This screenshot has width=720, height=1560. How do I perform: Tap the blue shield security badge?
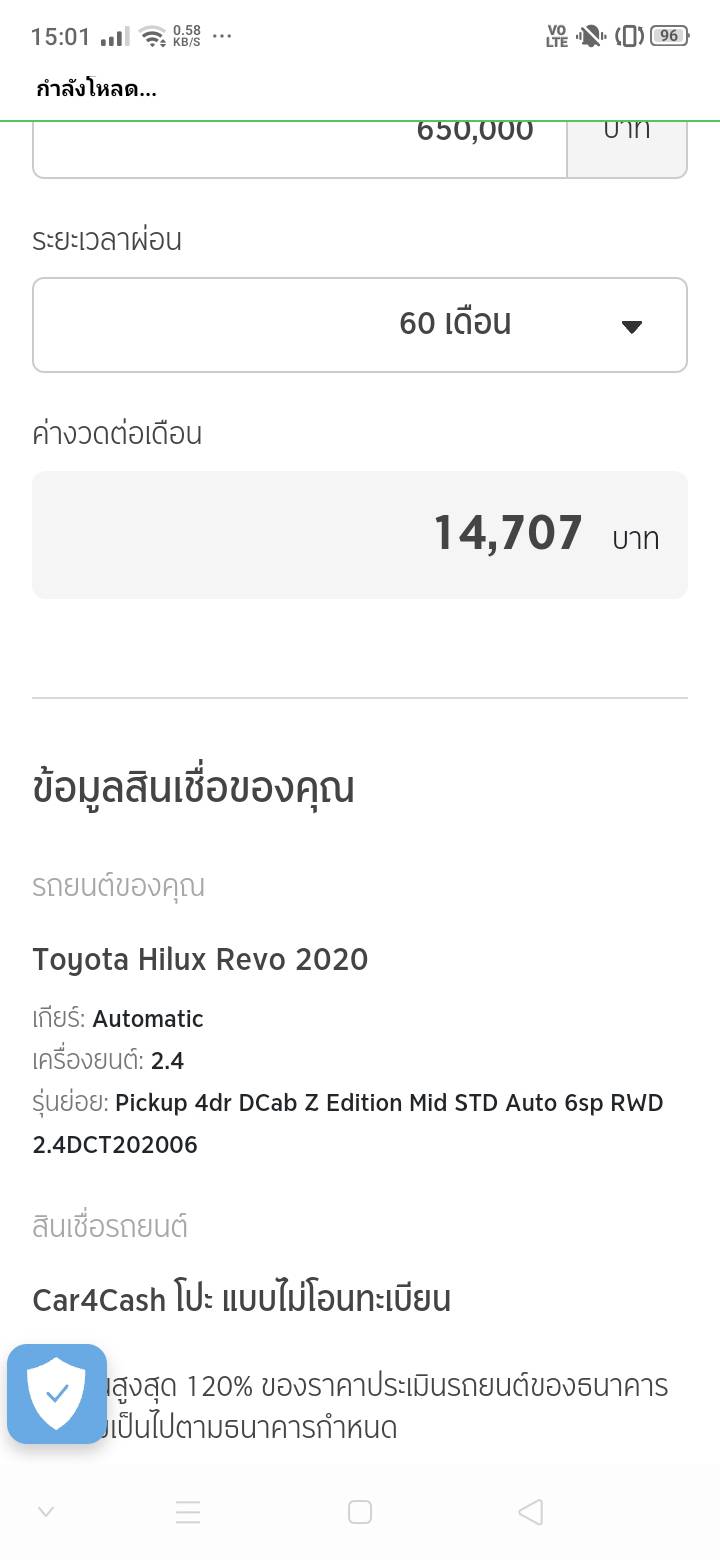click(x=57, y=1393)
